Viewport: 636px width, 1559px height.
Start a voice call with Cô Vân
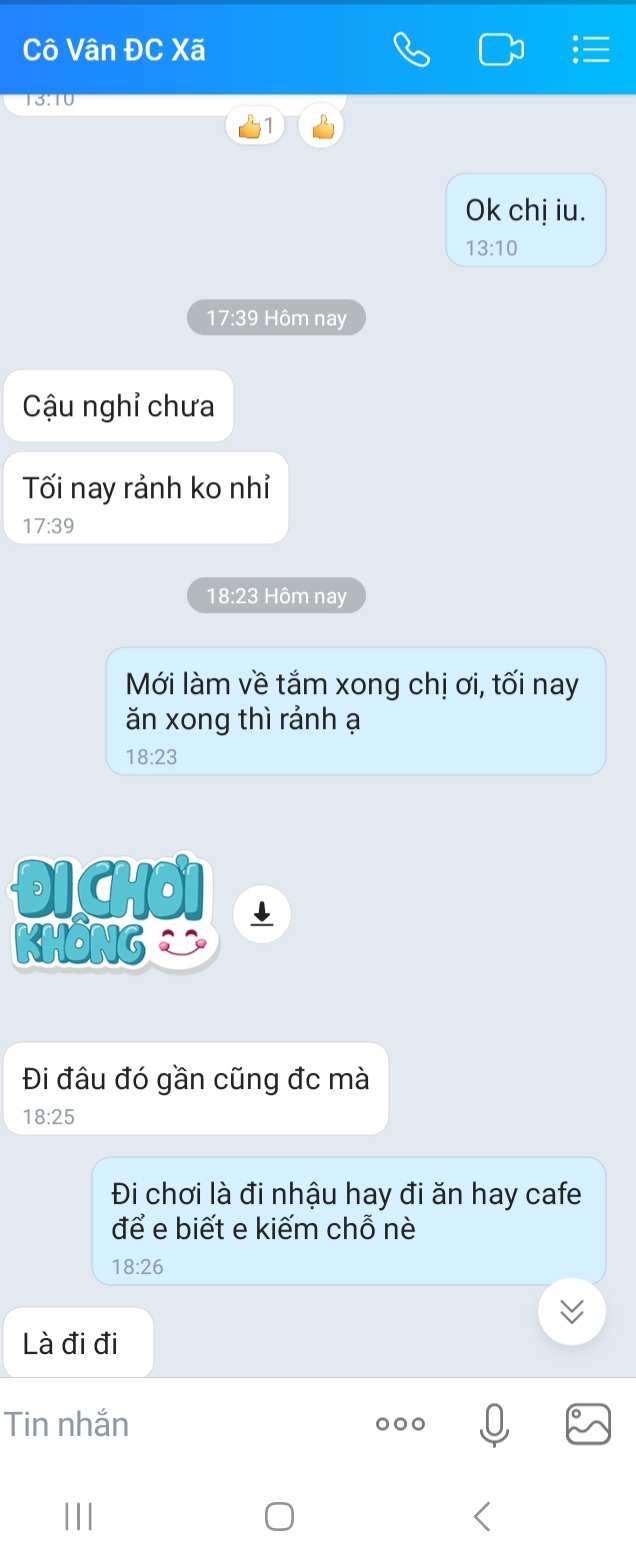(x=411, y=50)
